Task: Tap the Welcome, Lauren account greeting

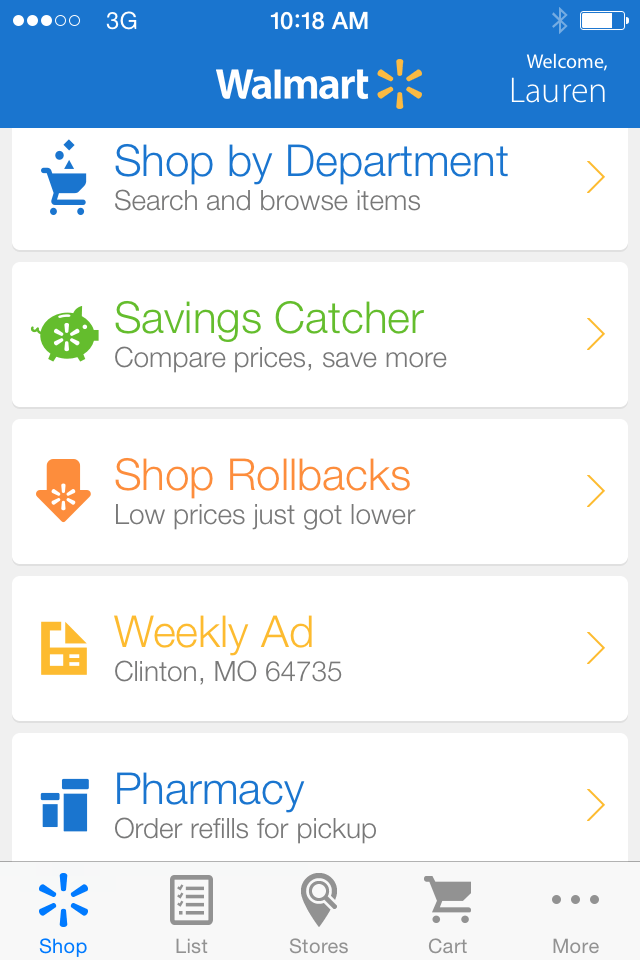Action: coord(560,80)
